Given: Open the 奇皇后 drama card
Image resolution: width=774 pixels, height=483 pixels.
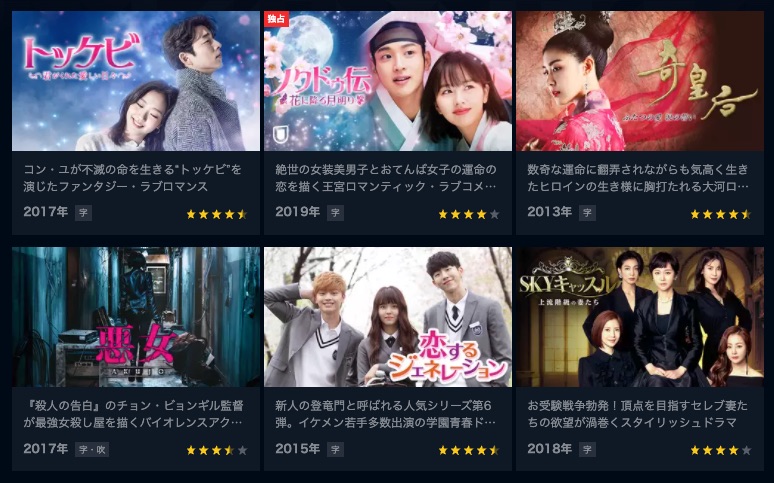Looking at the screenshot, I should coord(639,82).
